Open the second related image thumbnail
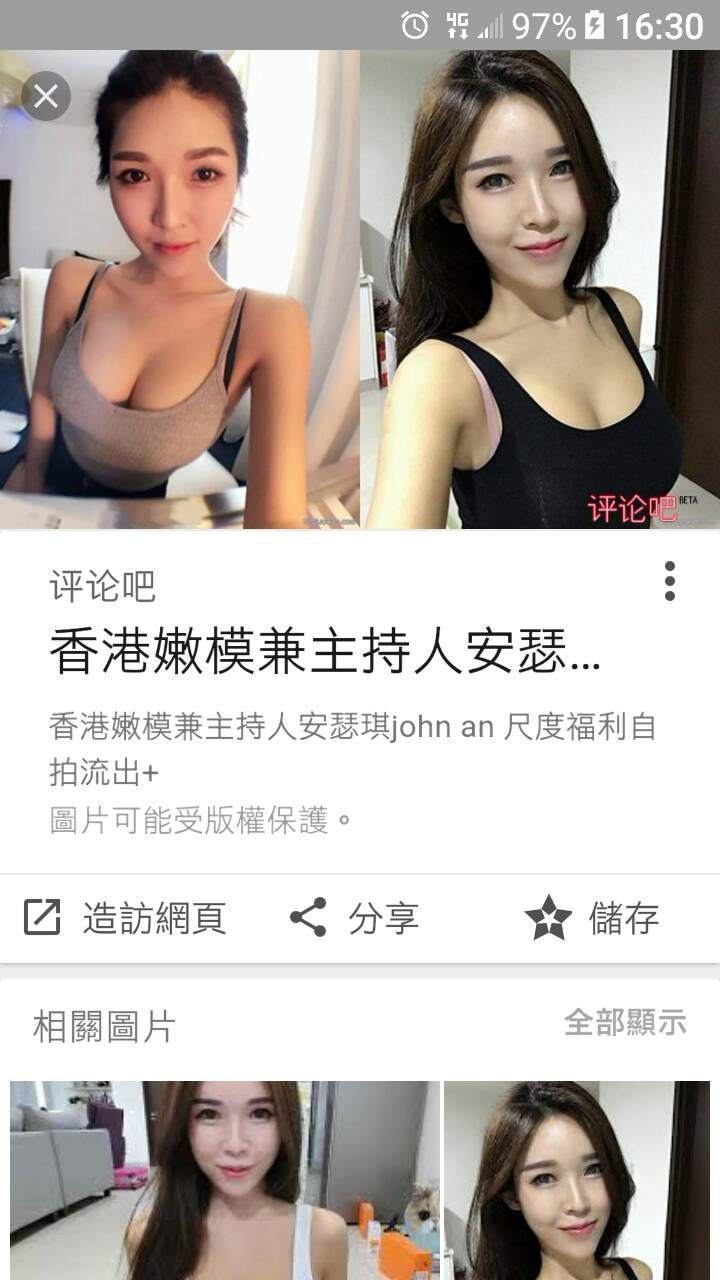The width and height of the screenshot is (720, 1280). (577, 1180)
